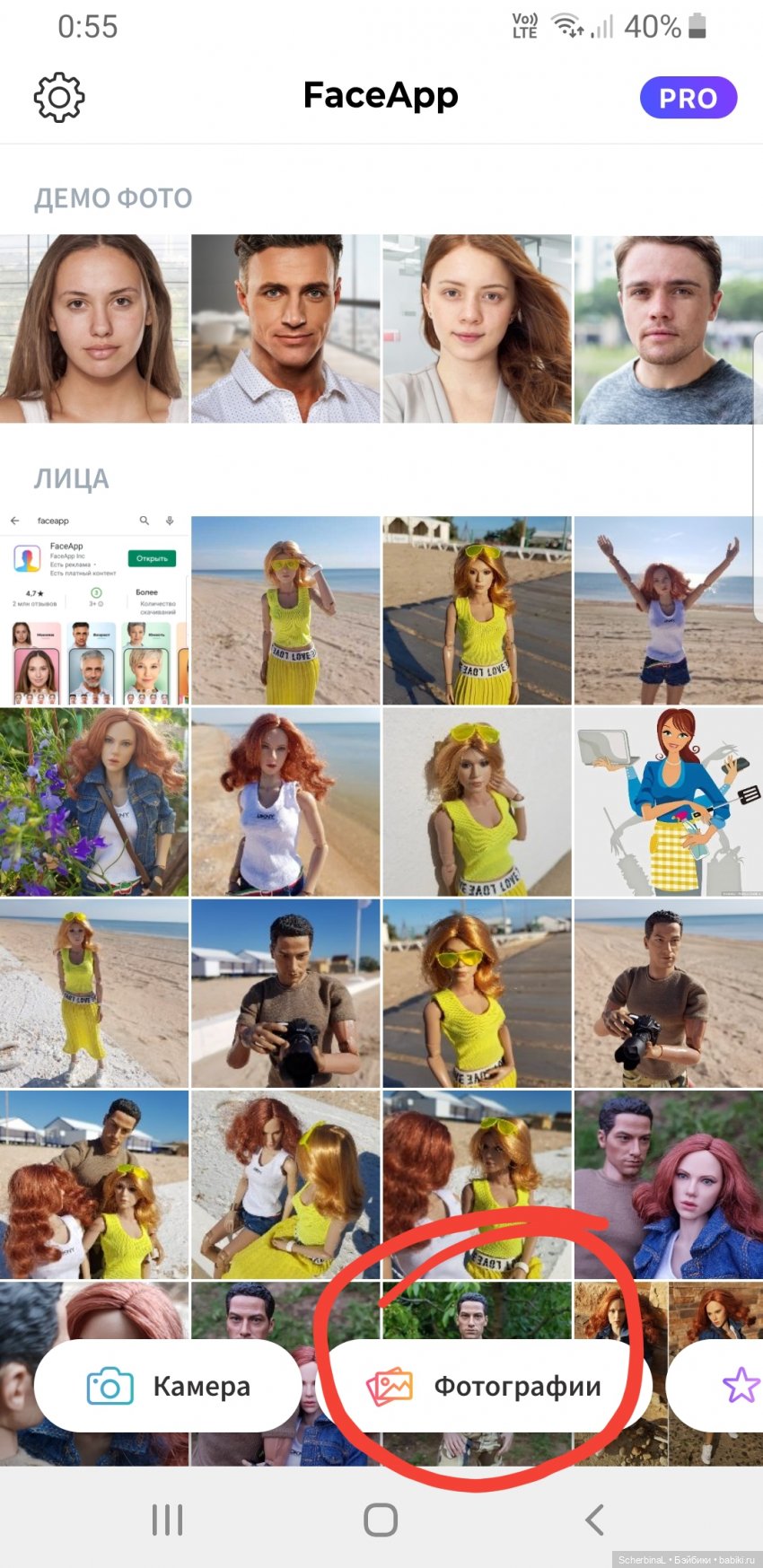Open the photo of the doll among blue flowers

point(94,802)
